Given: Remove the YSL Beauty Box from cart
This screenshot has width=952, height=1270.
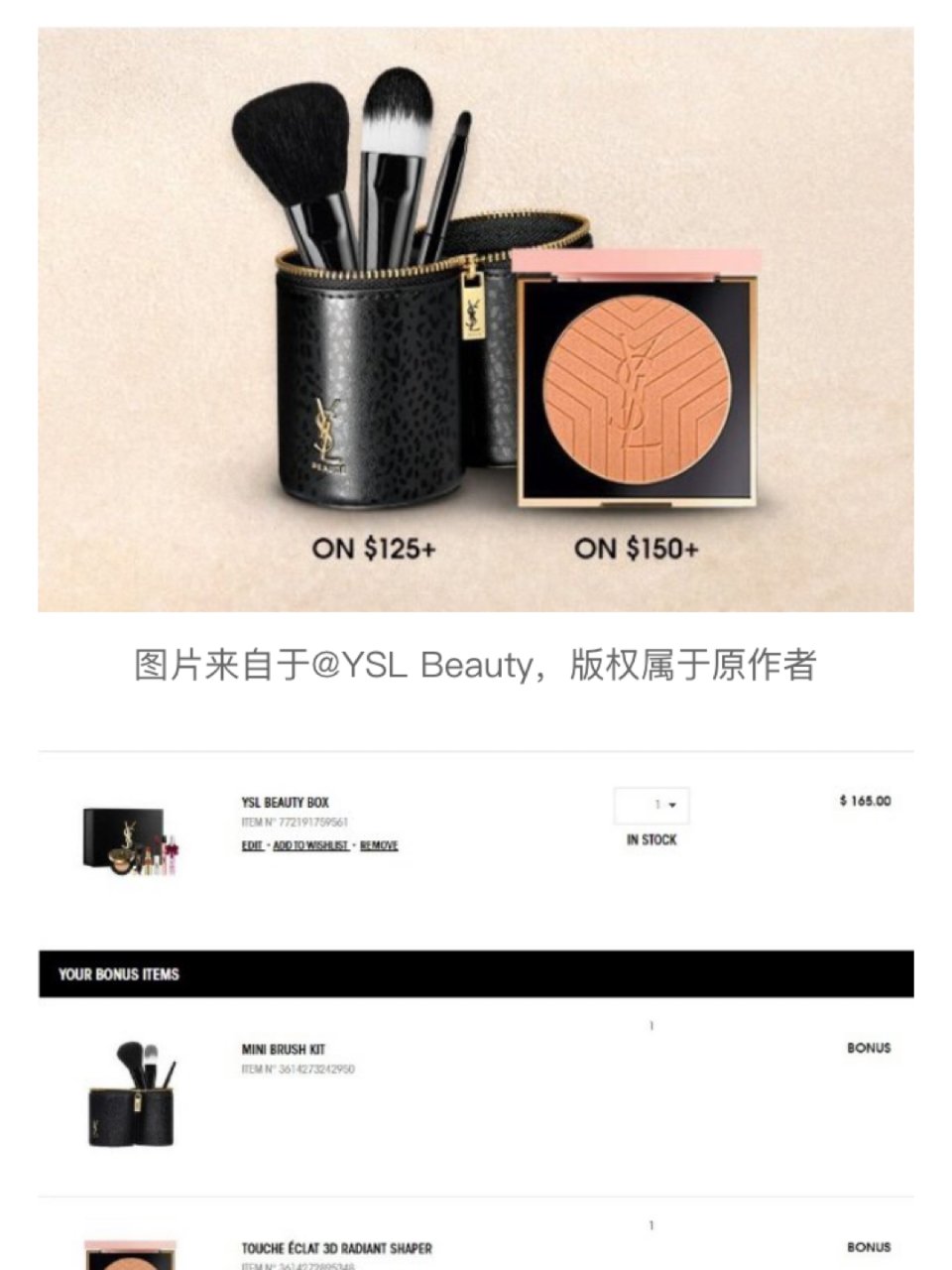Looking at the screenshot, I should coord(381,845).
